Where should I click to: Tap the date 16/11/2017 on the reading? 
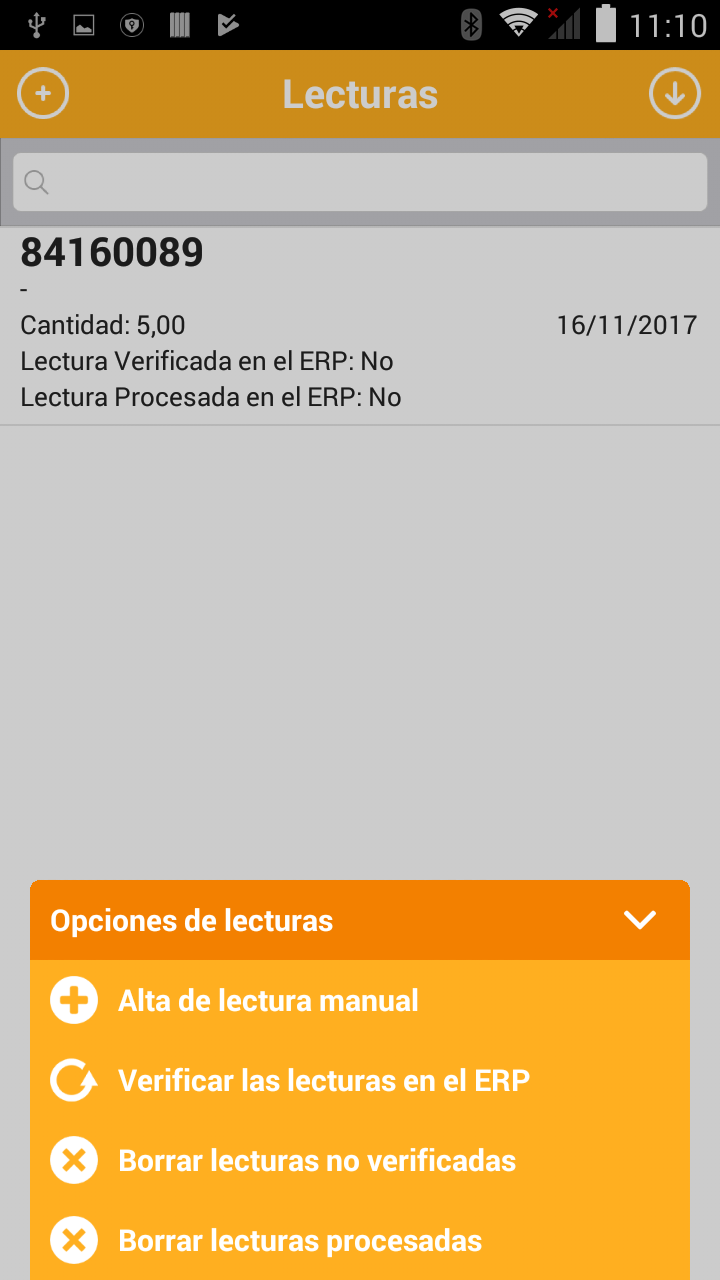click(627, 324)
